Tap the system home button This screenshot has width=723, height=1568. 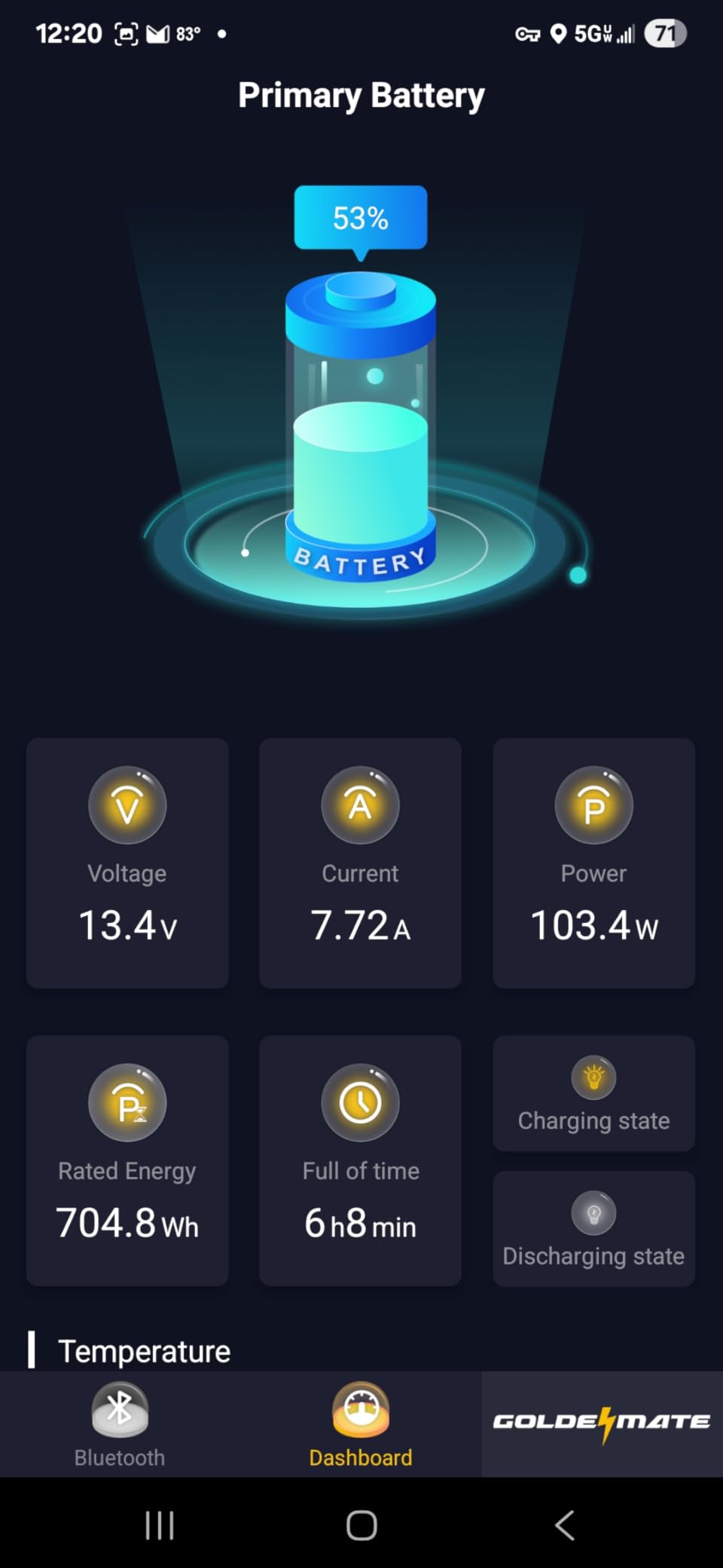(361, 1526)
